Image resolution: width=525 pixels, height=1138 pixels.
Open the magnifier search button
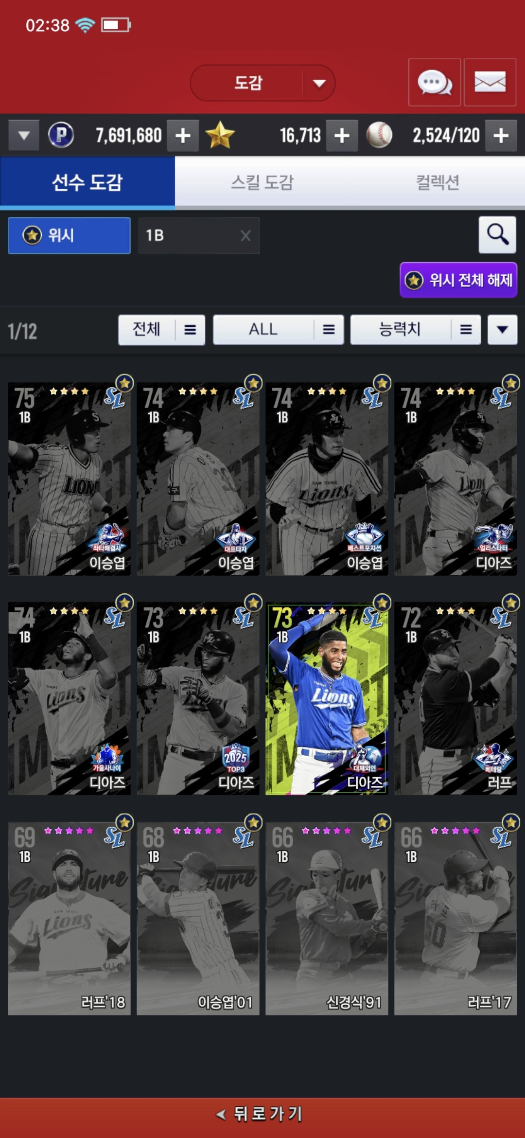click(497, 234)
